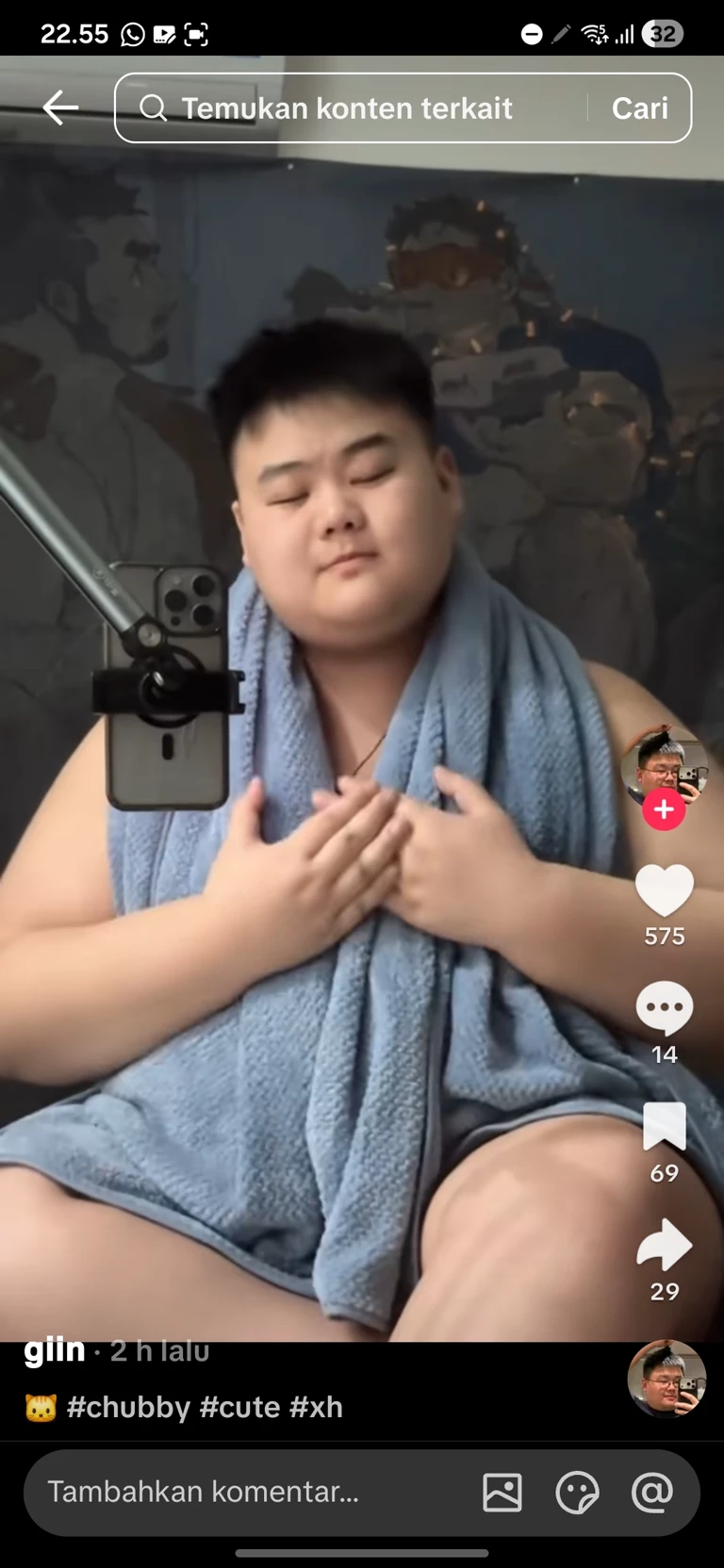Open the #chubby hashtag
This screenshot has width=724, height=1568.
(129, 1407)
